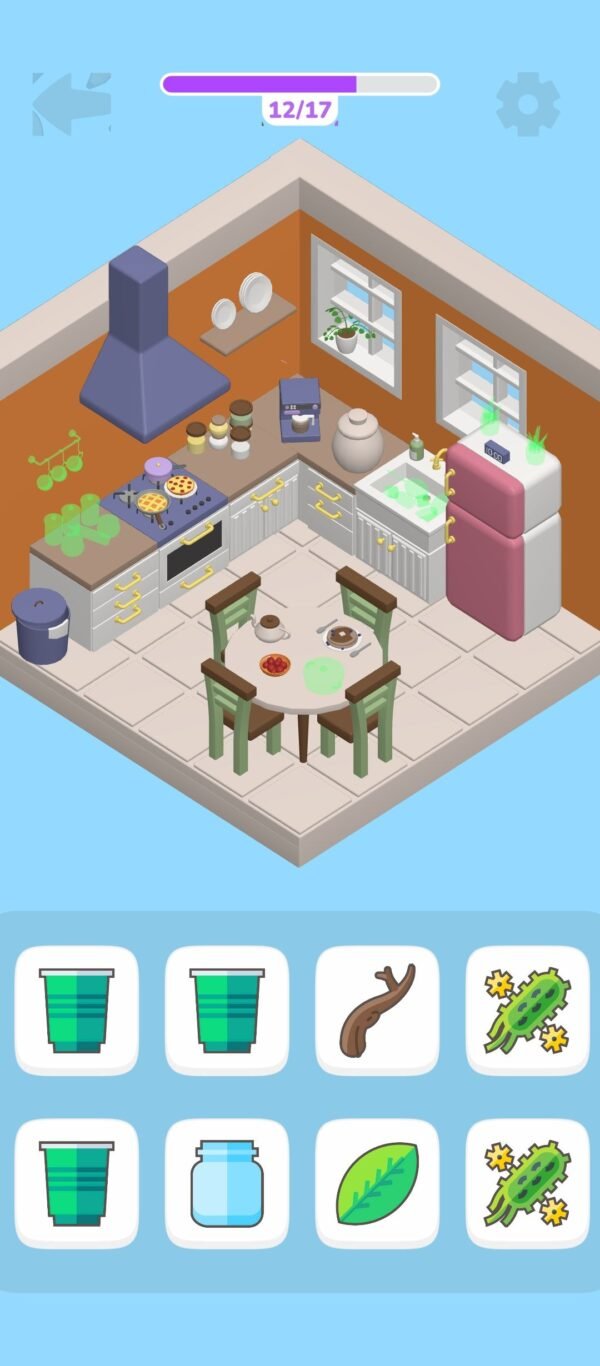Tap the back arrow icon
The height and width of the screenshot is (1366, 600).
[x=70, y=103]
